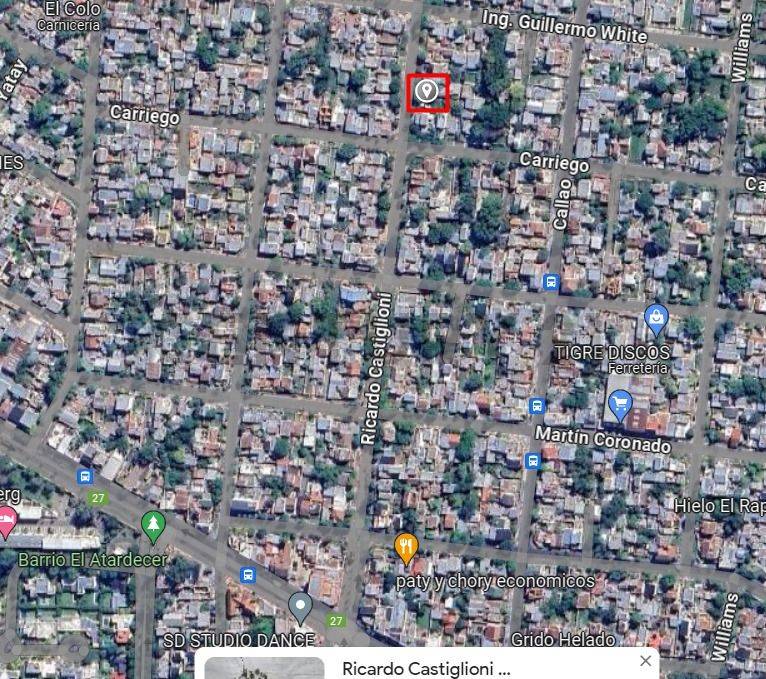Close the Ricardo Castiglioni info card

[645, 661]
